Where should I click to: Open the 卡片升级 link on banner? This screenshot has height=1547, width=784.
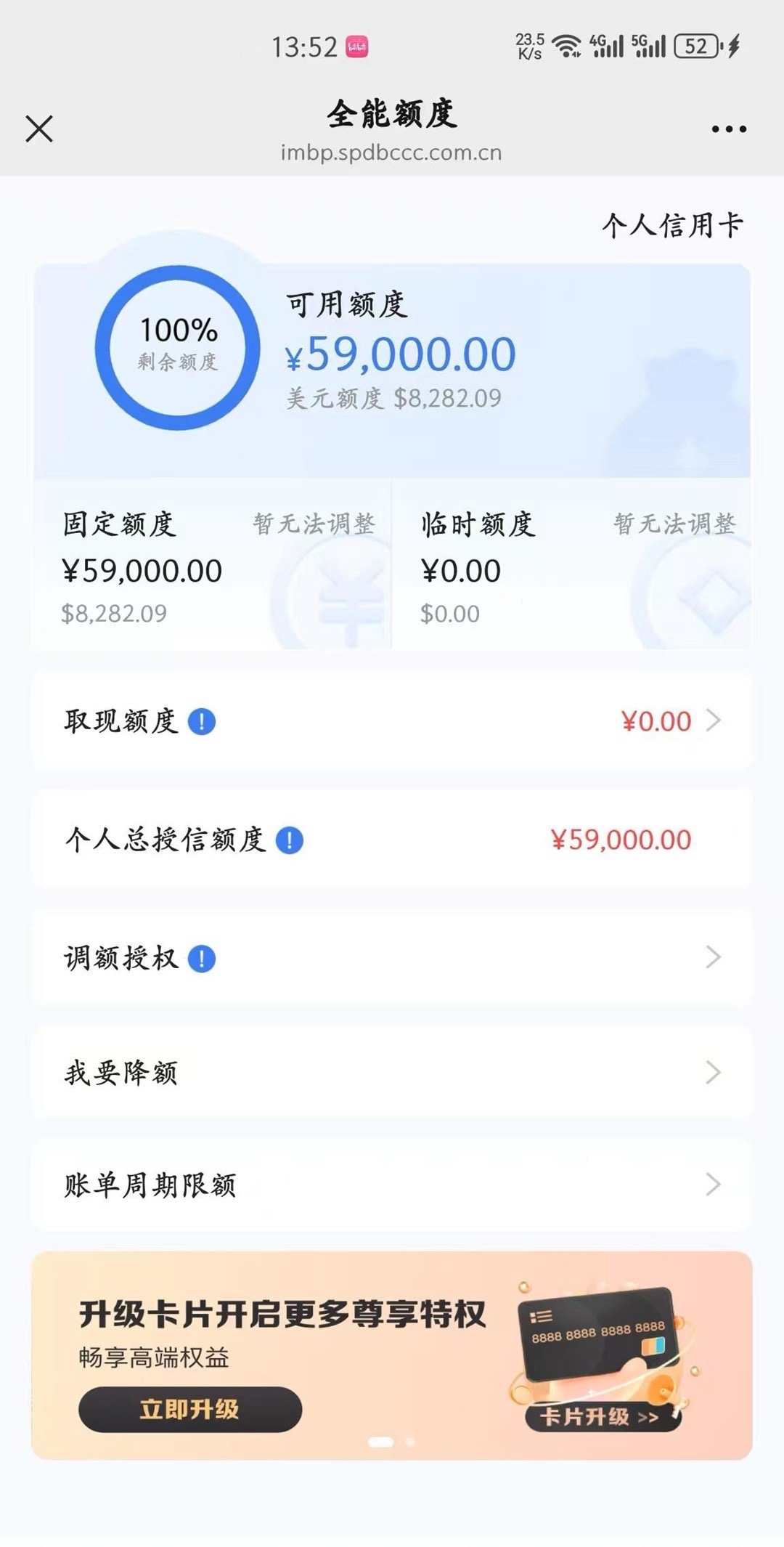coord(601,1416)
